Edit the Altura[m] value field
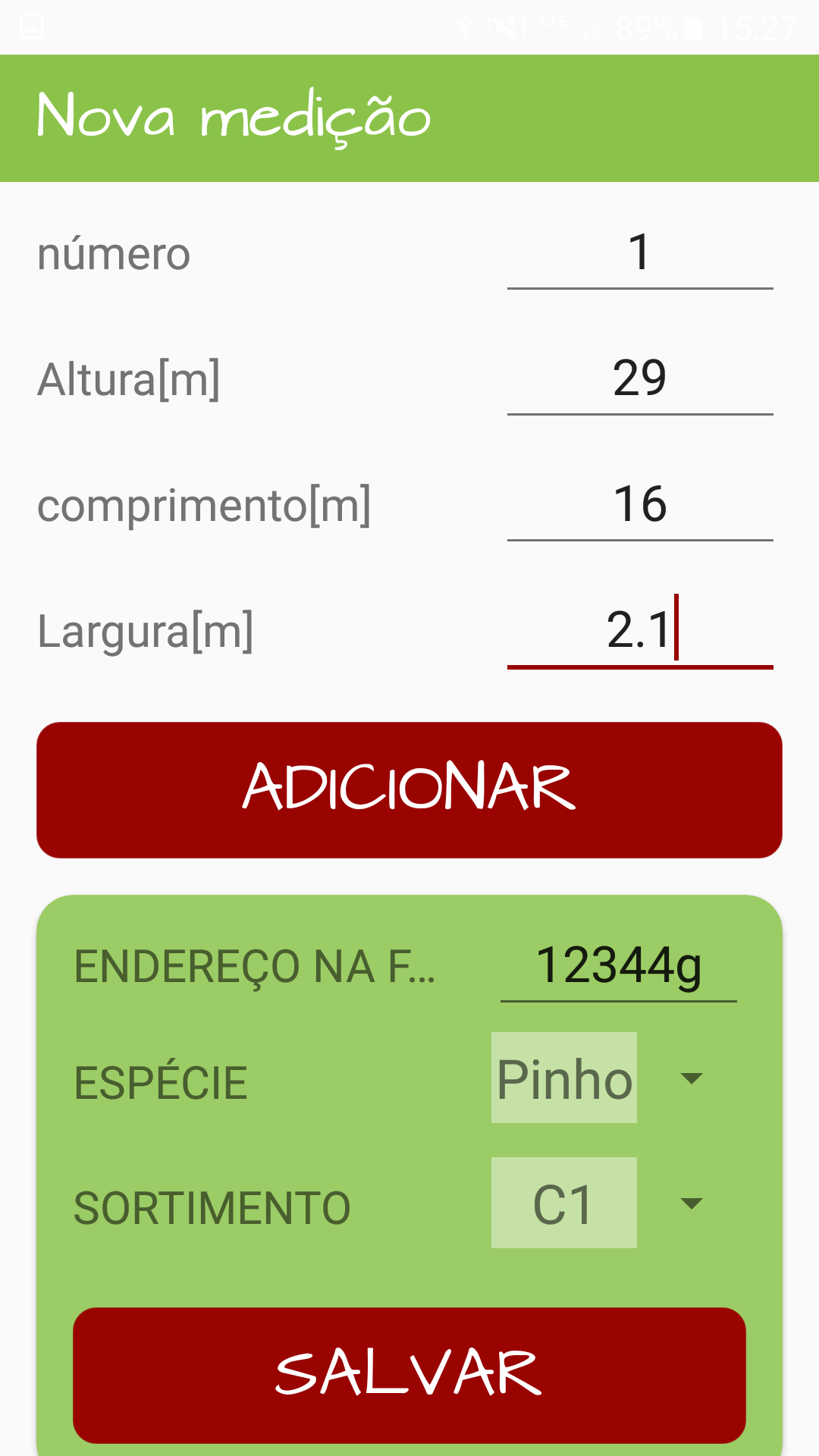Image resolution: width=819 pixels, height=1456 pixels. 640,379
